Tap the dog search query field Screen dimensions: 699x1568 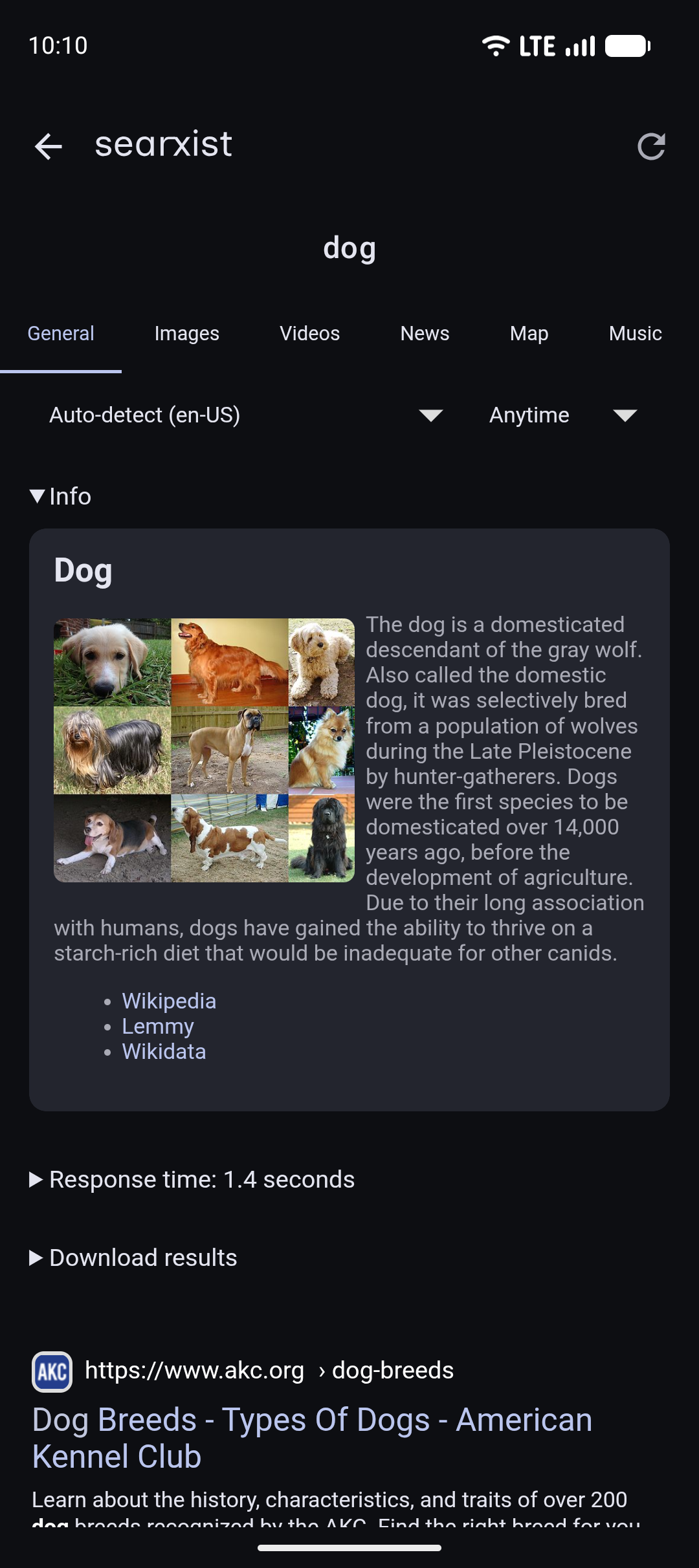pos(349,248)
